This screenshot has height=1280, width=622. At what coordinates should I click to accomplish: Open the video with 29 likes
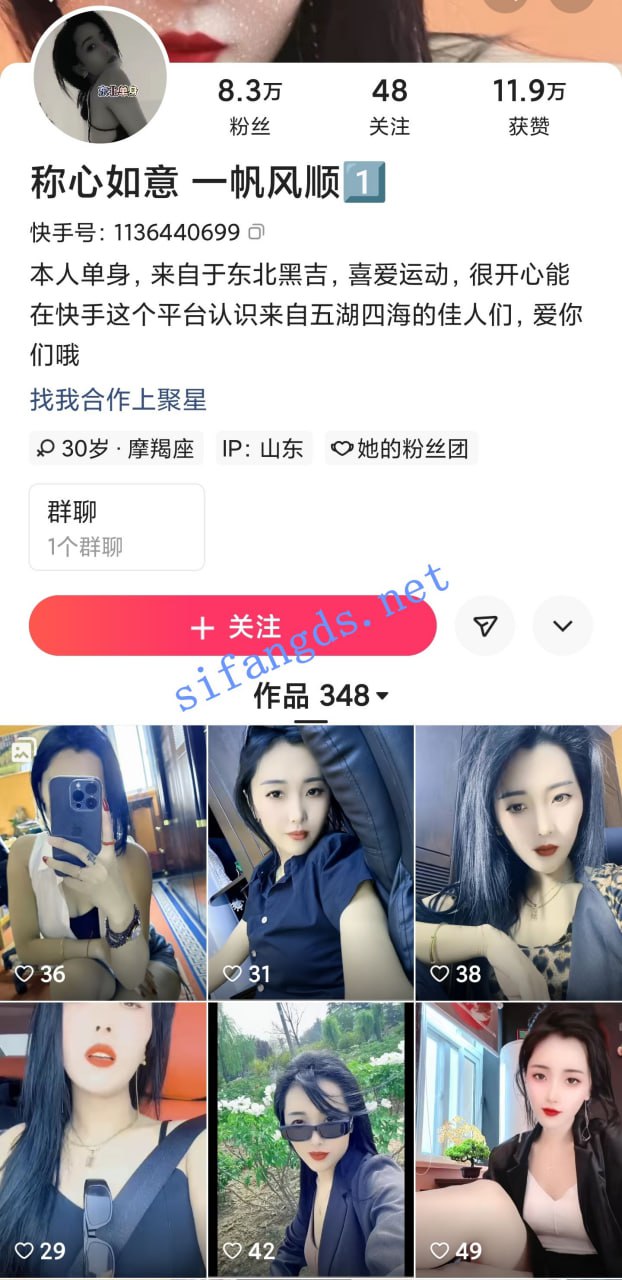pos(103,1140)
